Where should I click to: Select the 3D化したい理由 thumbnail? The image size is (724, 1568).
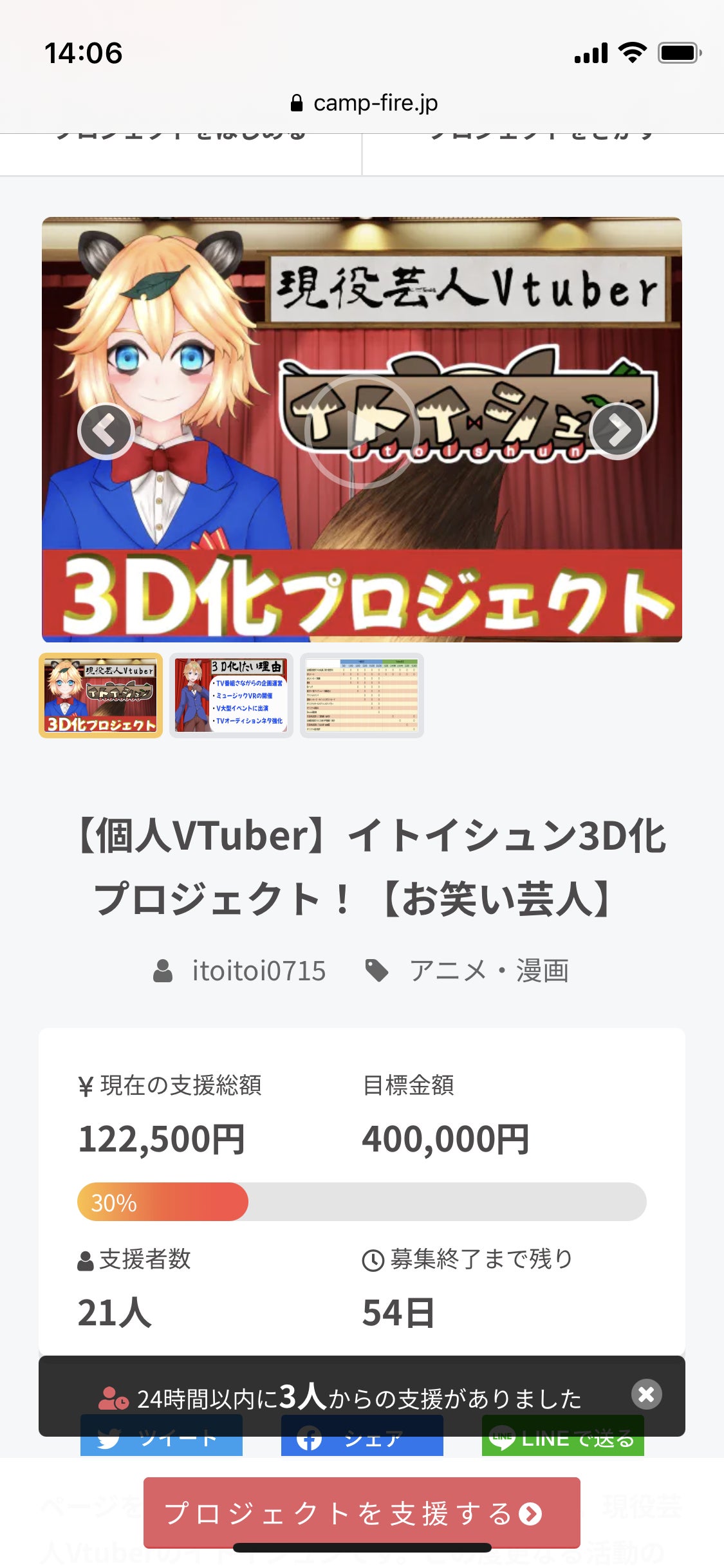[x=231, y=696]
